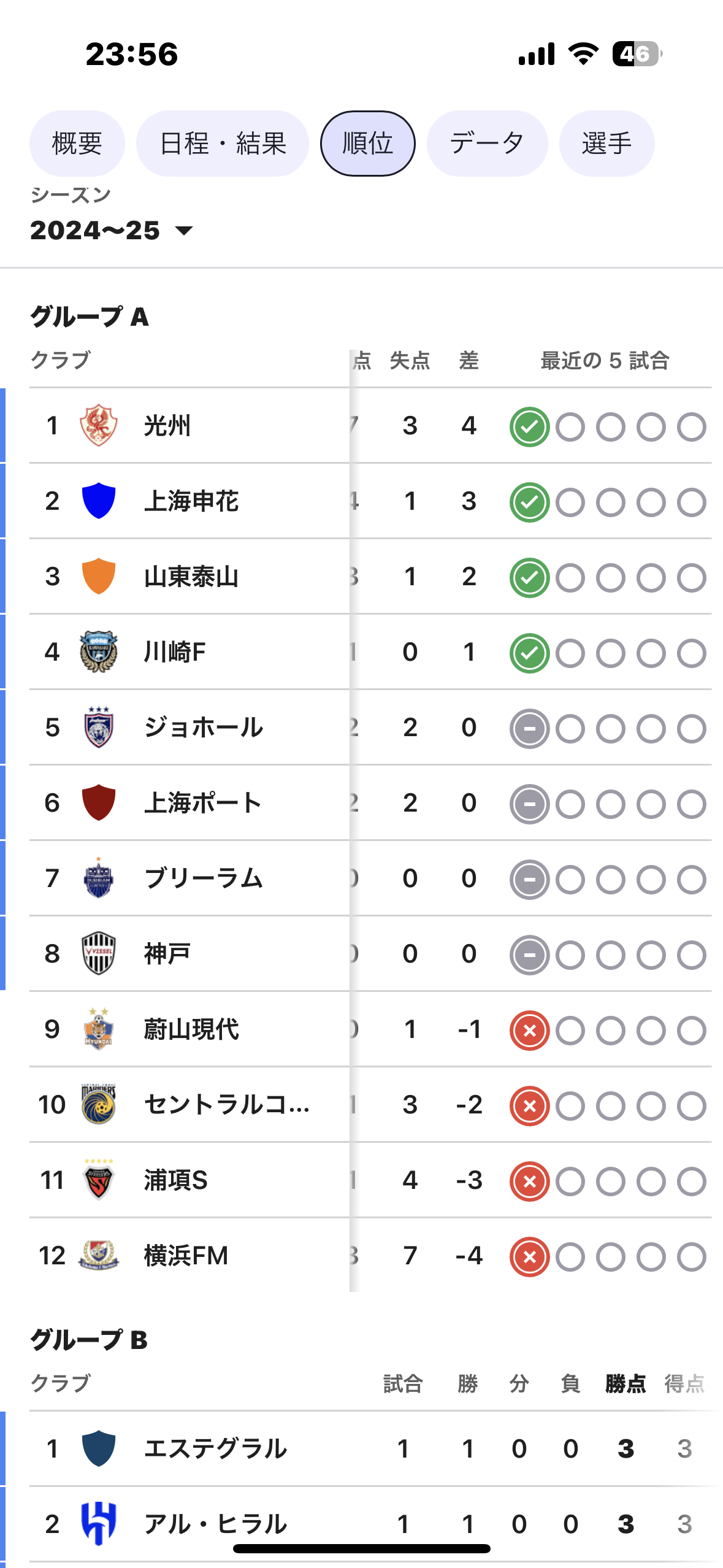Select the 順位 tab

(x=368, y=144)
